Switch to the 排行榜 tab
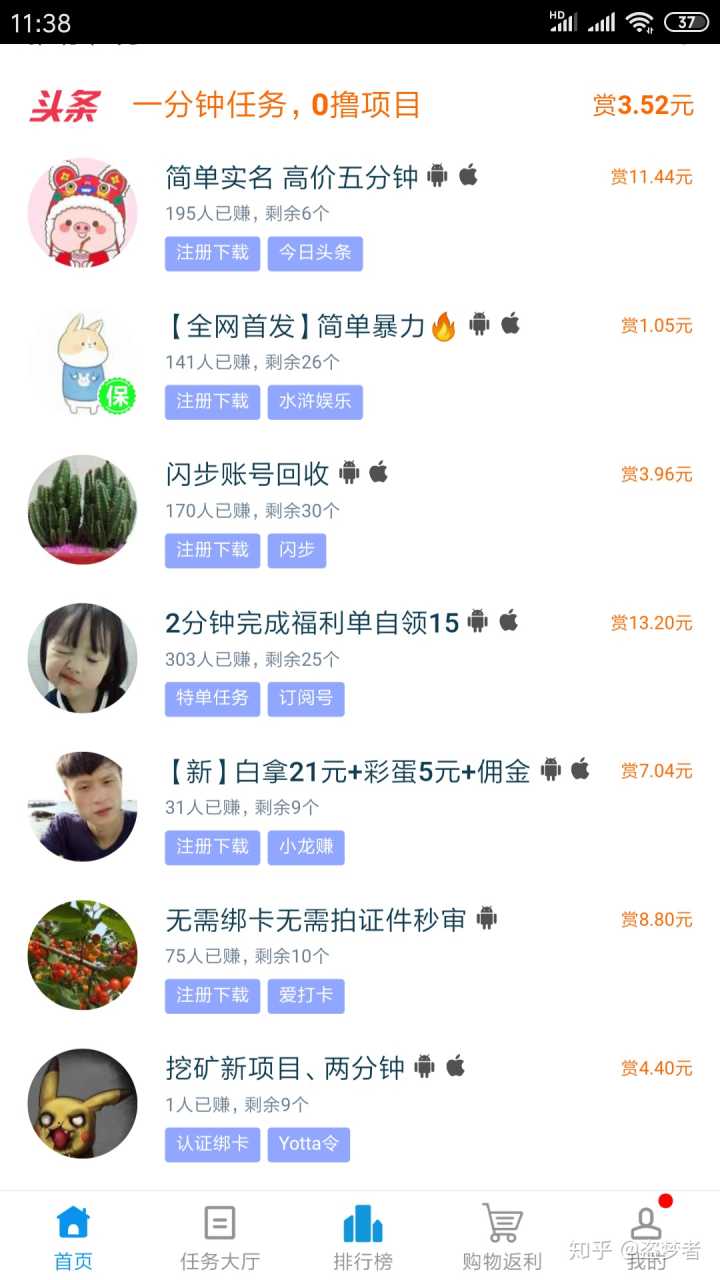Image resolution: width=720 pixels, height=1280 pixels. 363,1236
